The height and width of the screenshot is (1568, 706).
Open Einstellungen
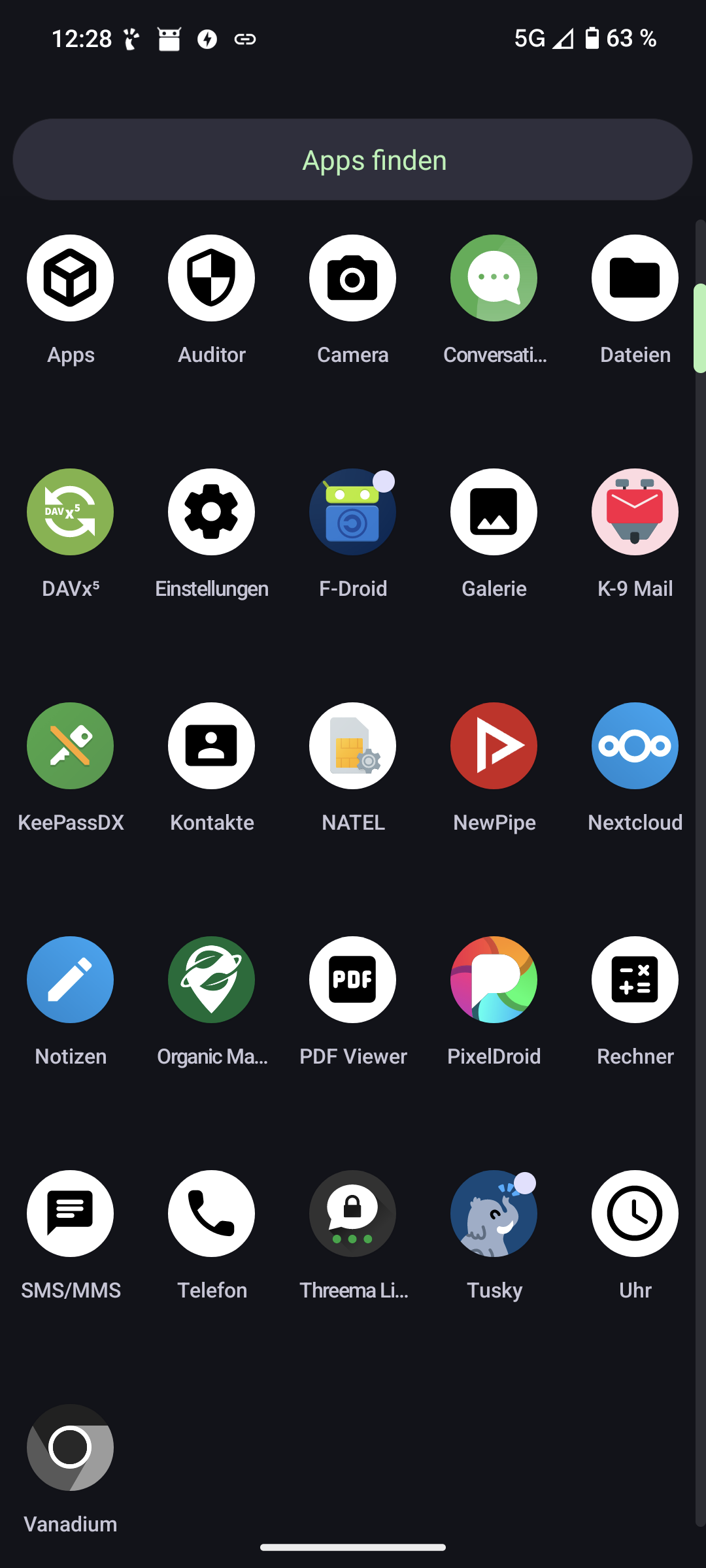click(211, 512)
